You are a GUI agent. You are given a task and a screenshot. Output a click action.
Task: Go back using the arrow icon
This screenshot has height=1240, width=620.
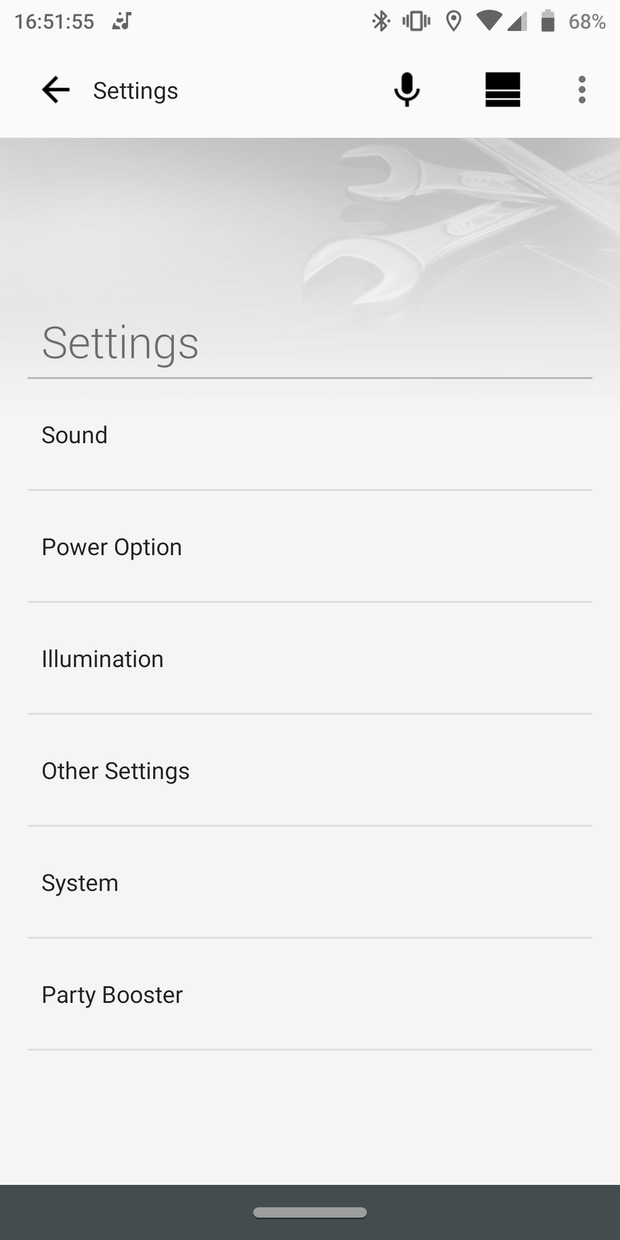coord(56,90)
